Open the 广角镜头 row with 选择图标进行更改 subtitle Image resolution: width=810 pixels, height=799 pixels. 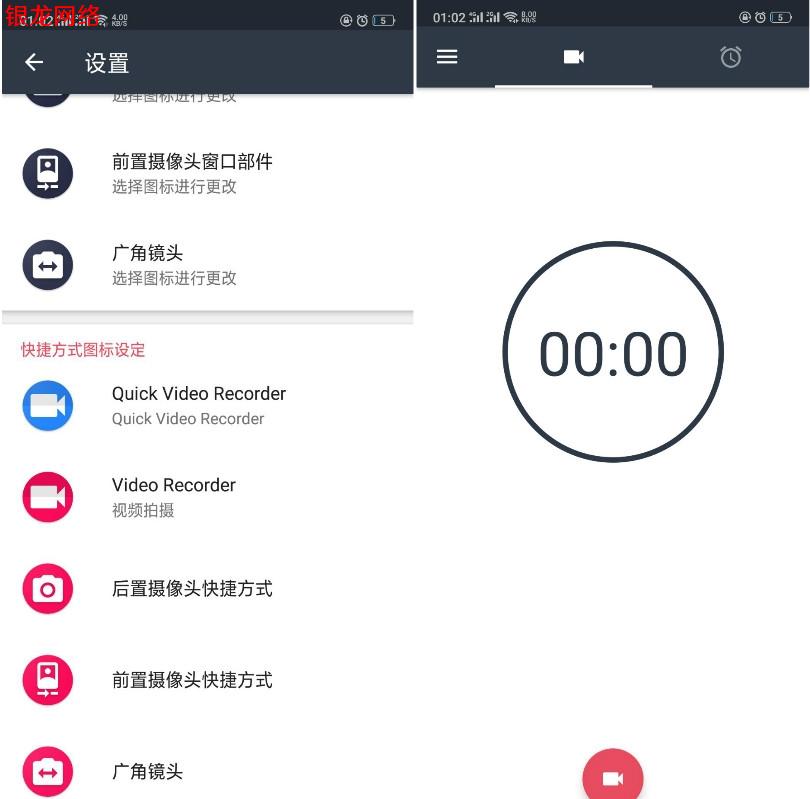point(174,265)
